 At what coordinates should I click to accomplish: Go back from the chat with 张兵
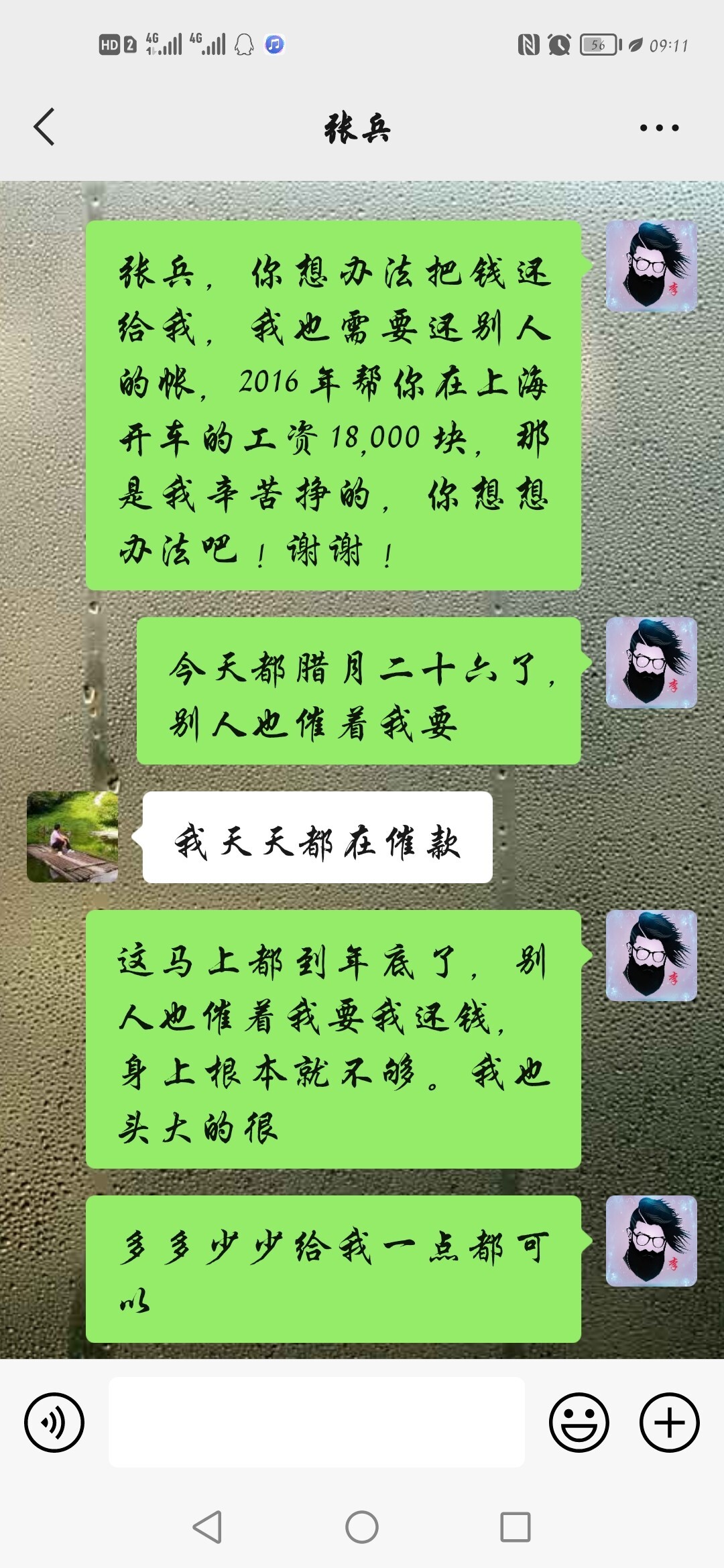44,127
